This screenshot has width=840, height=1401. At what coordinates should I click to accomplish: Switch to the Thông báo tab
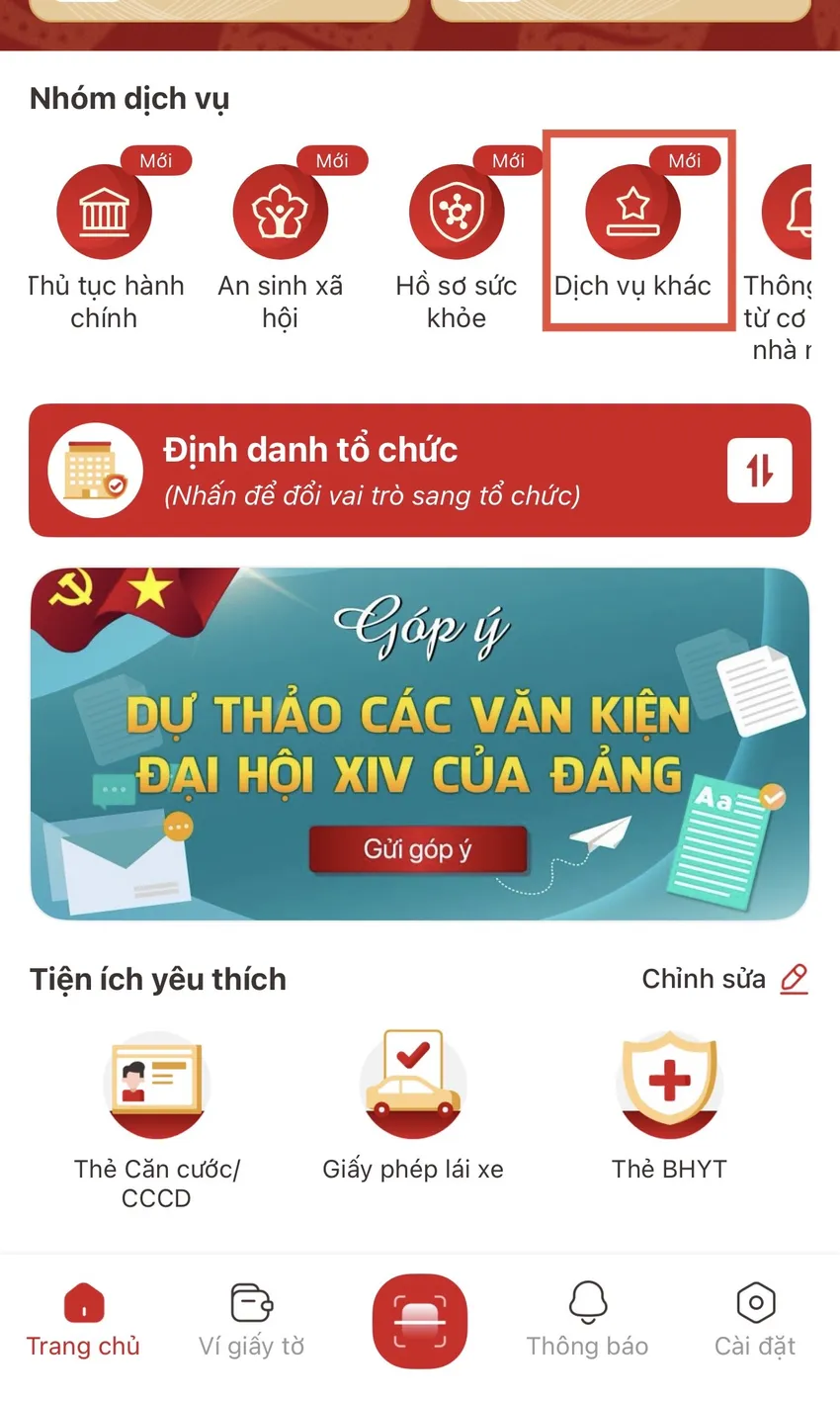(587, 1320)
